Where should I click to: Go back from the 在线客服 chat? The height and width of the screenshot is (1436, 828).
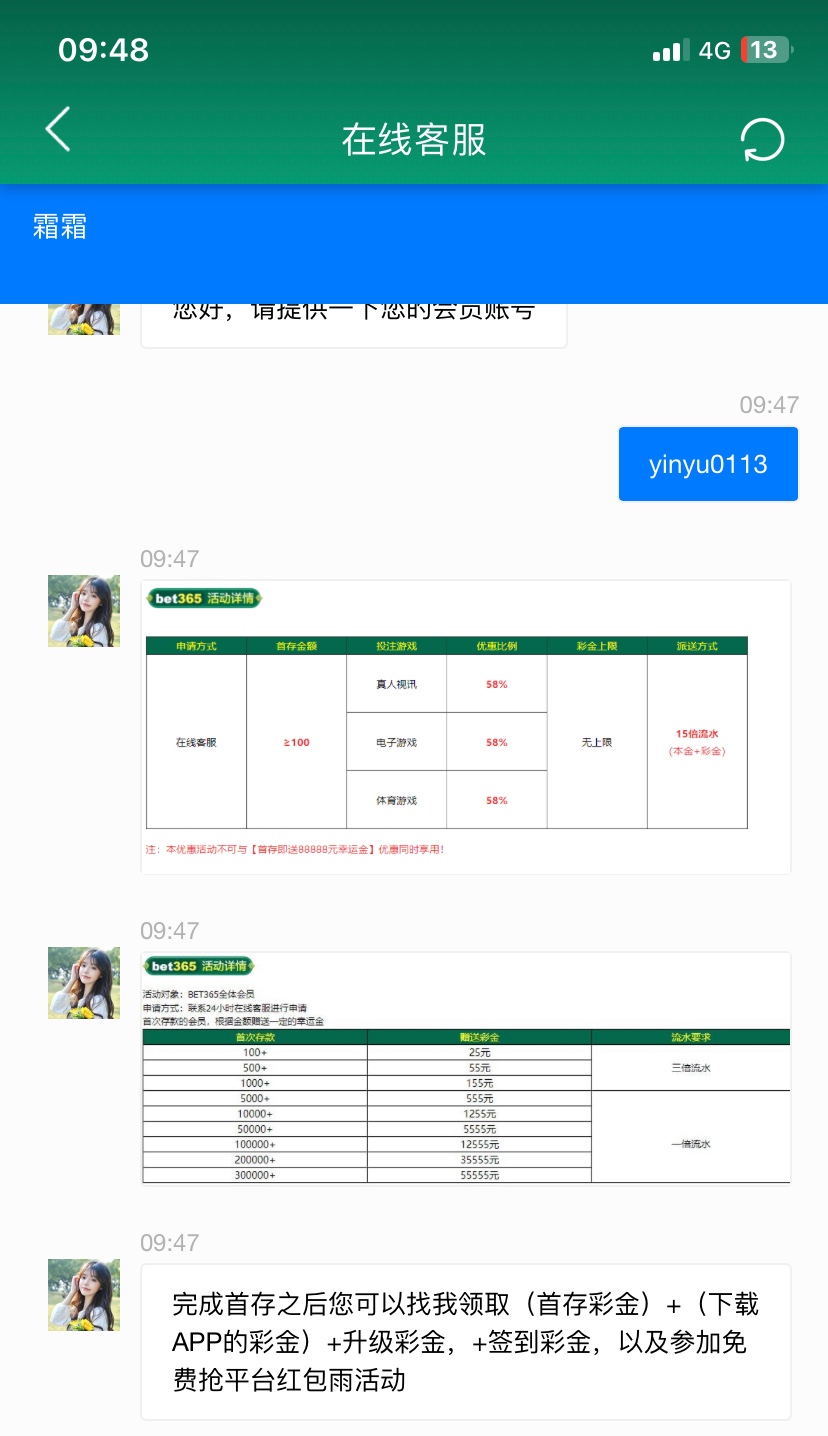click(x=58, y=131)
